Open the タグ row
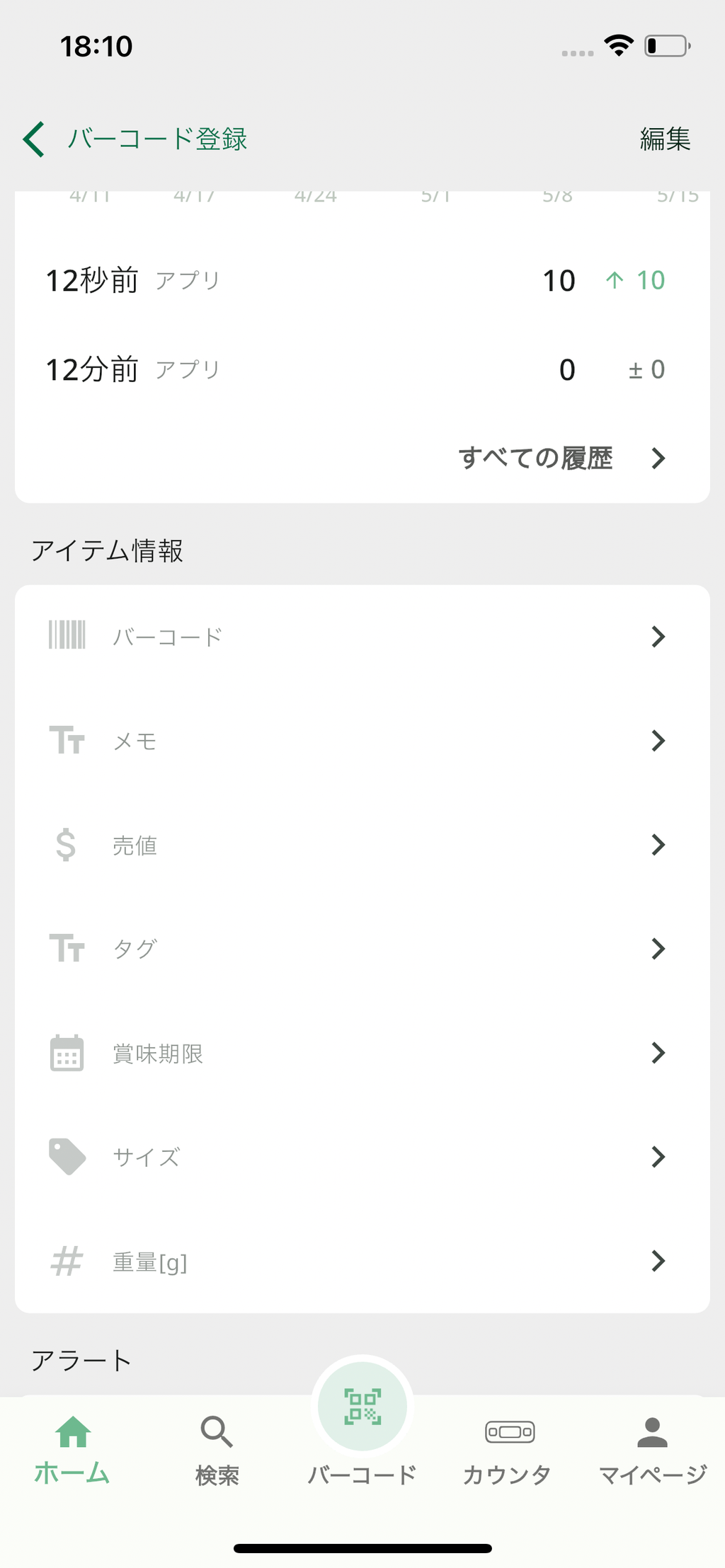This screenshot has height=1568, width=725. point(362,949)
